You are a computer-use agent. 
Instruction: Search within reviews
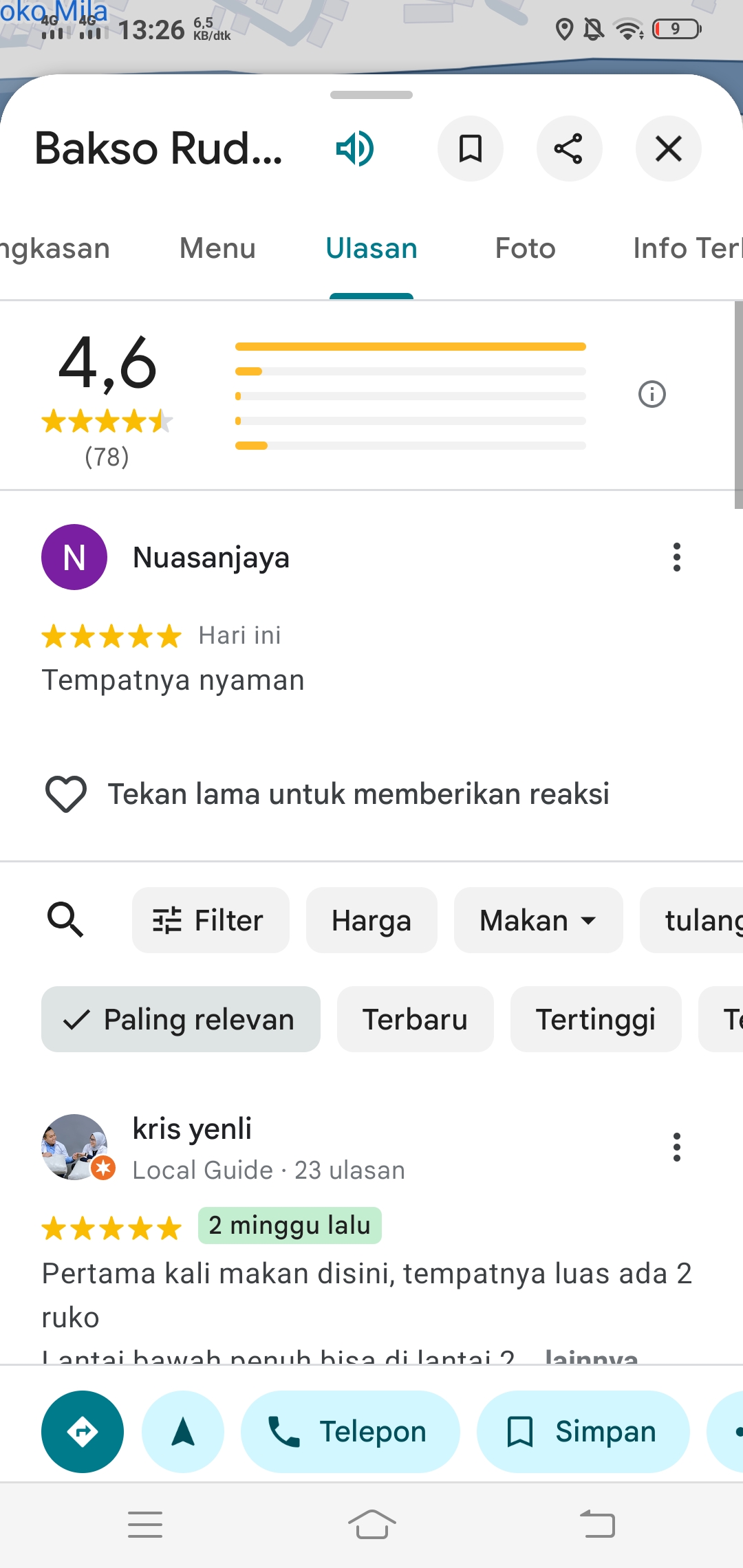click(x=65, y=919)
